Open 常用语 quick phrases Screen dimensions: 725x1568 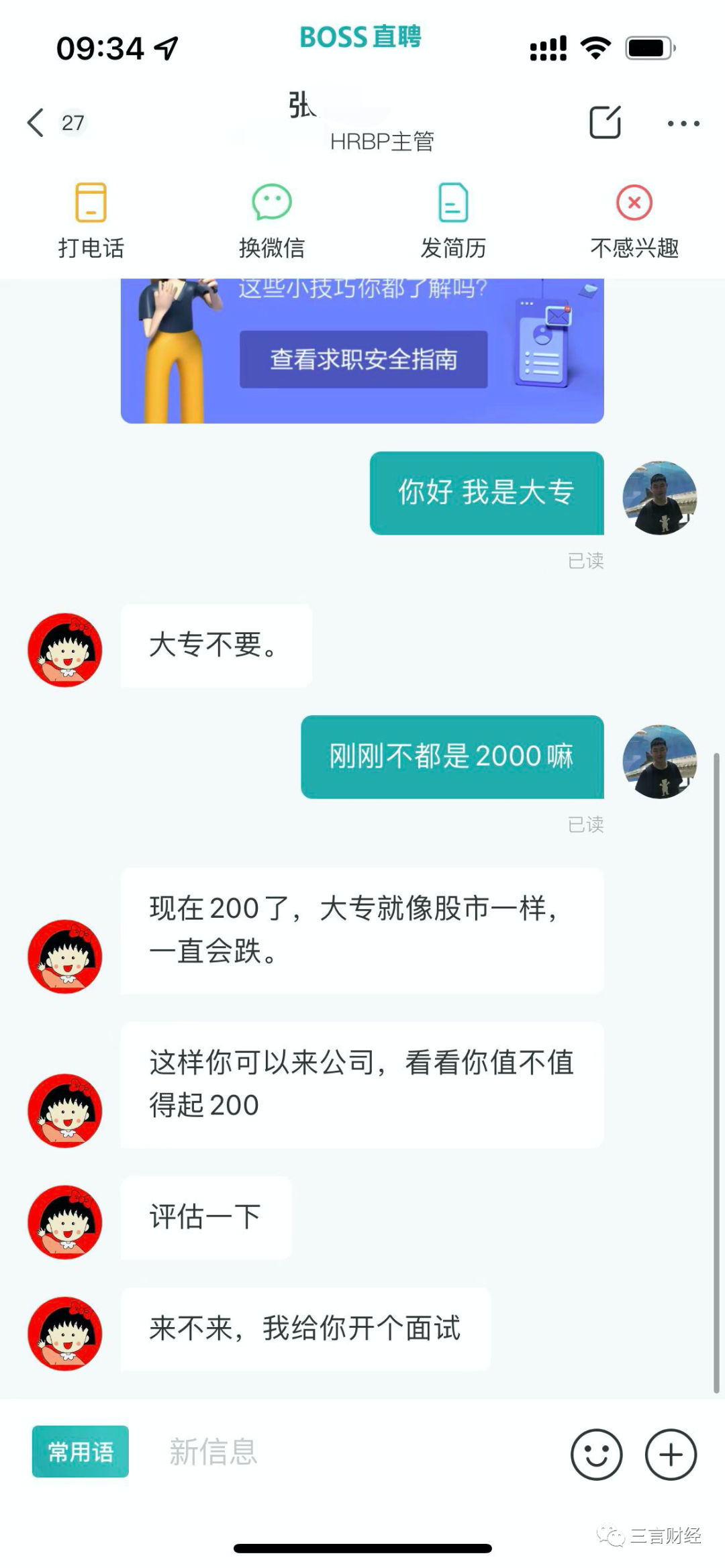click(x=81, y=1451)
